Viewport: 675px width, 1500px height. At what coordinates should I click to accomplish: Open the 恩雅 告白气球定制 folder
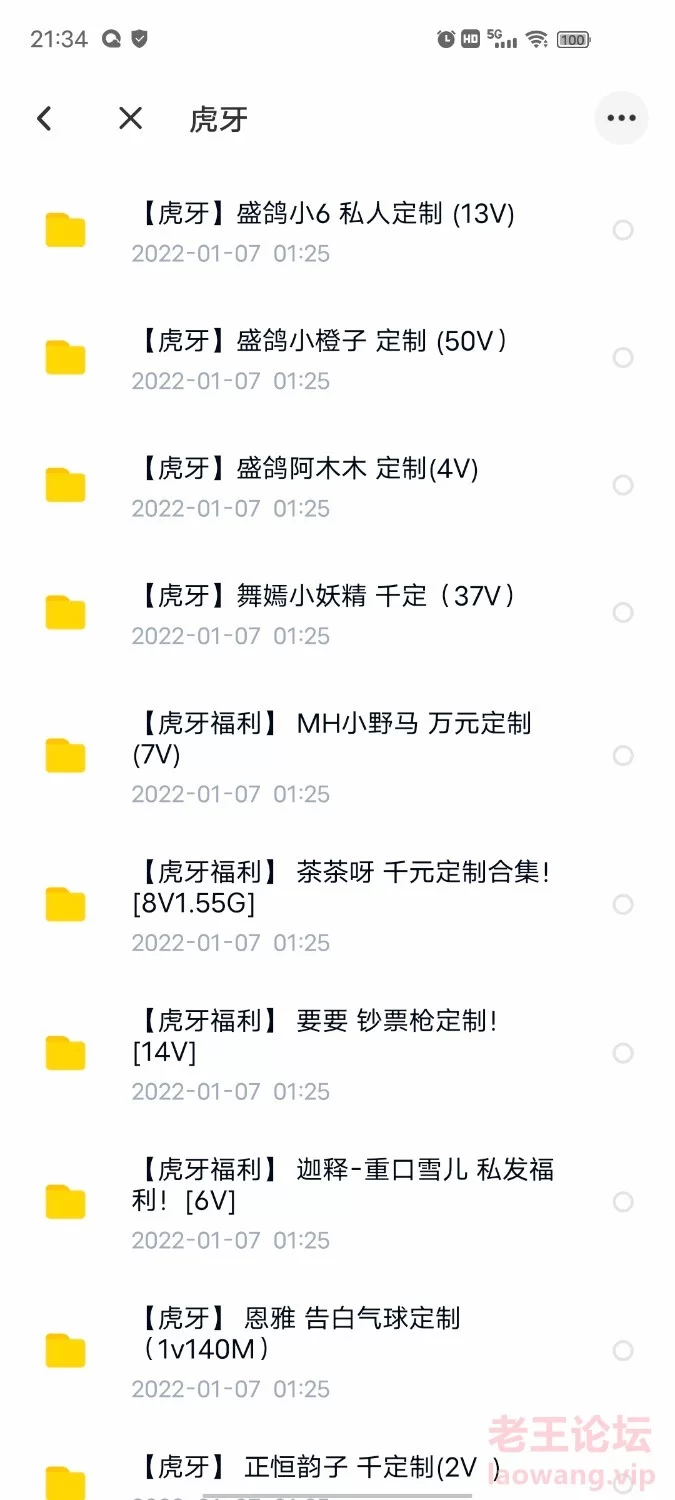pyautogui.click(x=337, y=1352)
